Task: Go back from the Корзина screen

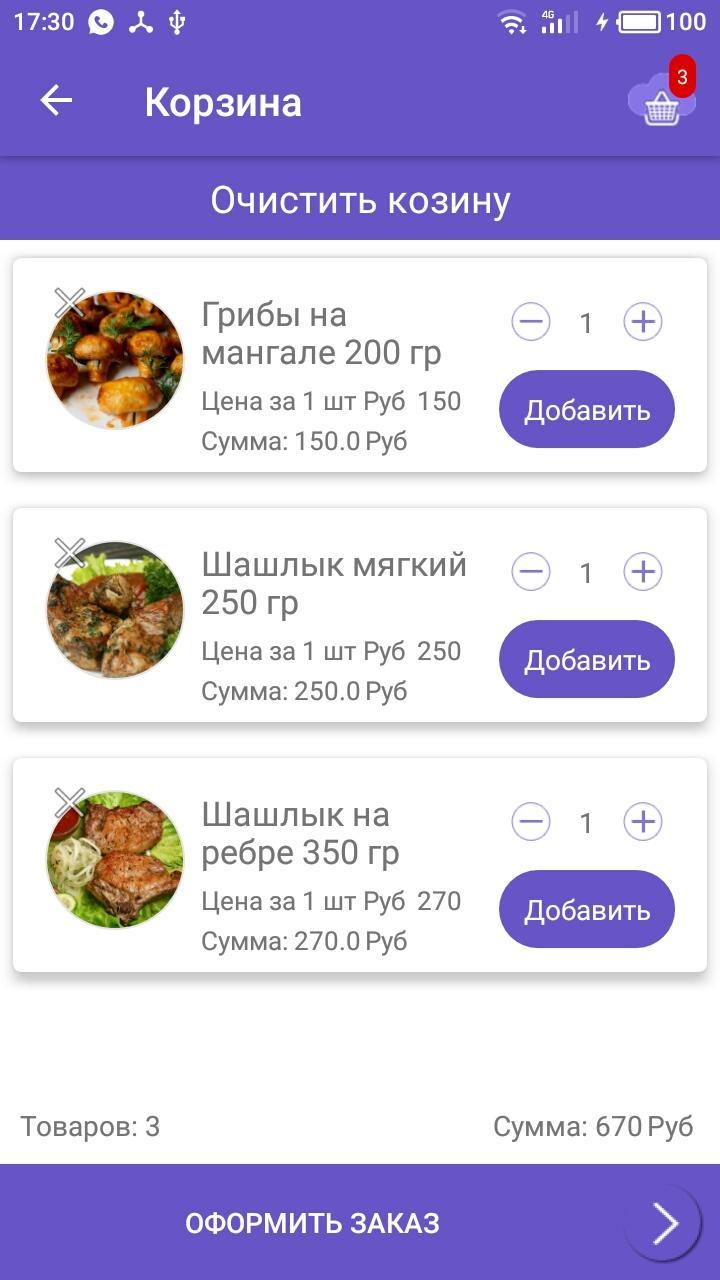Action: click(56, 101)
